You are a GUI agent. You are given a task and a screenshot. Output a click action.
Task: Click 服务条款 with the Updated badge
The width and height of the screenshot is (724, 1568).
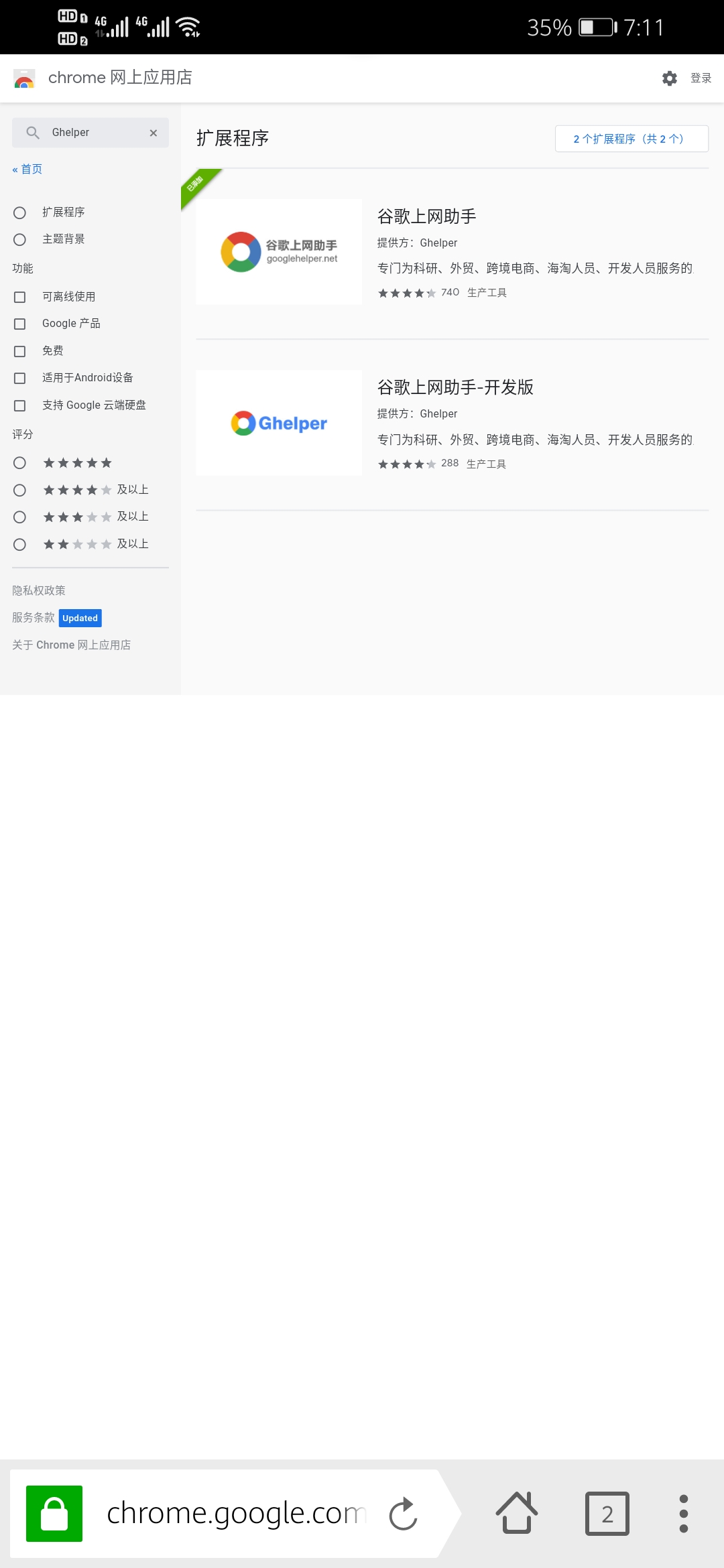(x=32, y=618)
